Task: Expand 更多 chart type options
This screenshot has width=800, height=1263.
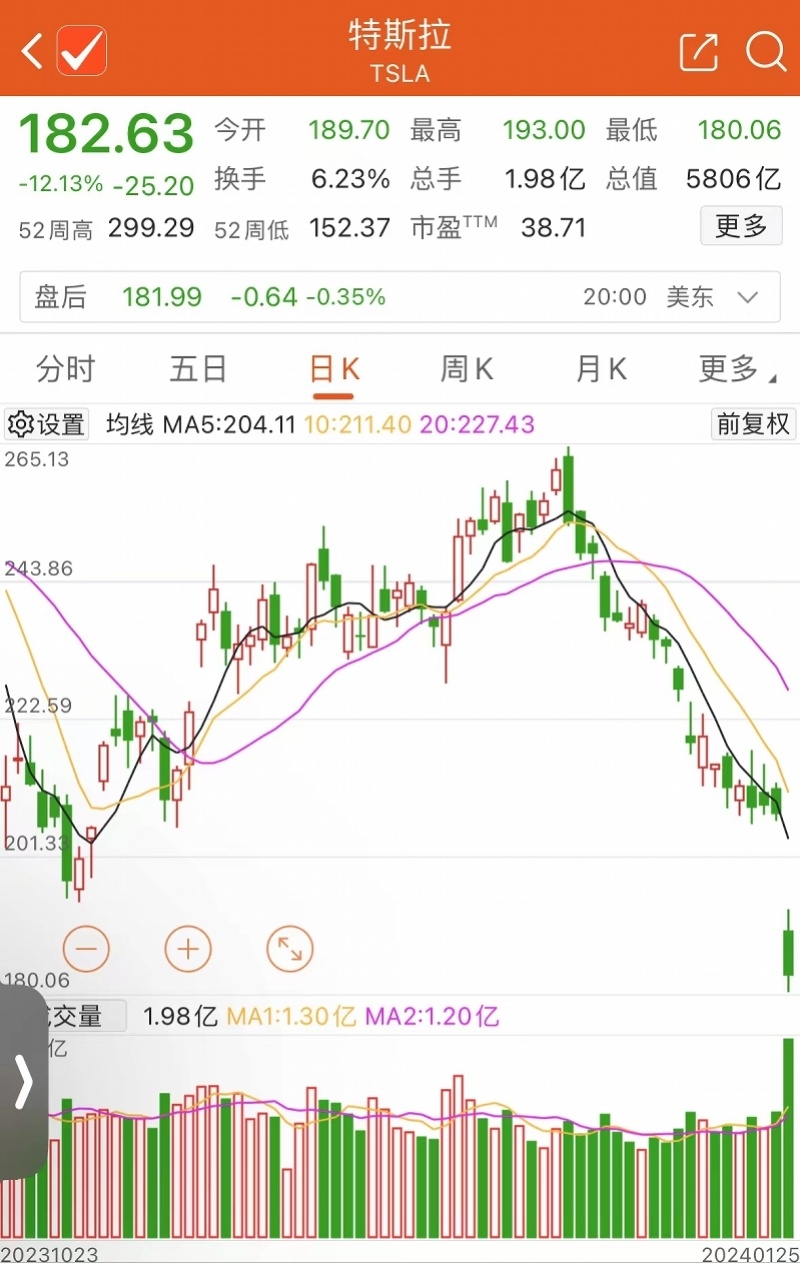Action: (x=731, y=369)
